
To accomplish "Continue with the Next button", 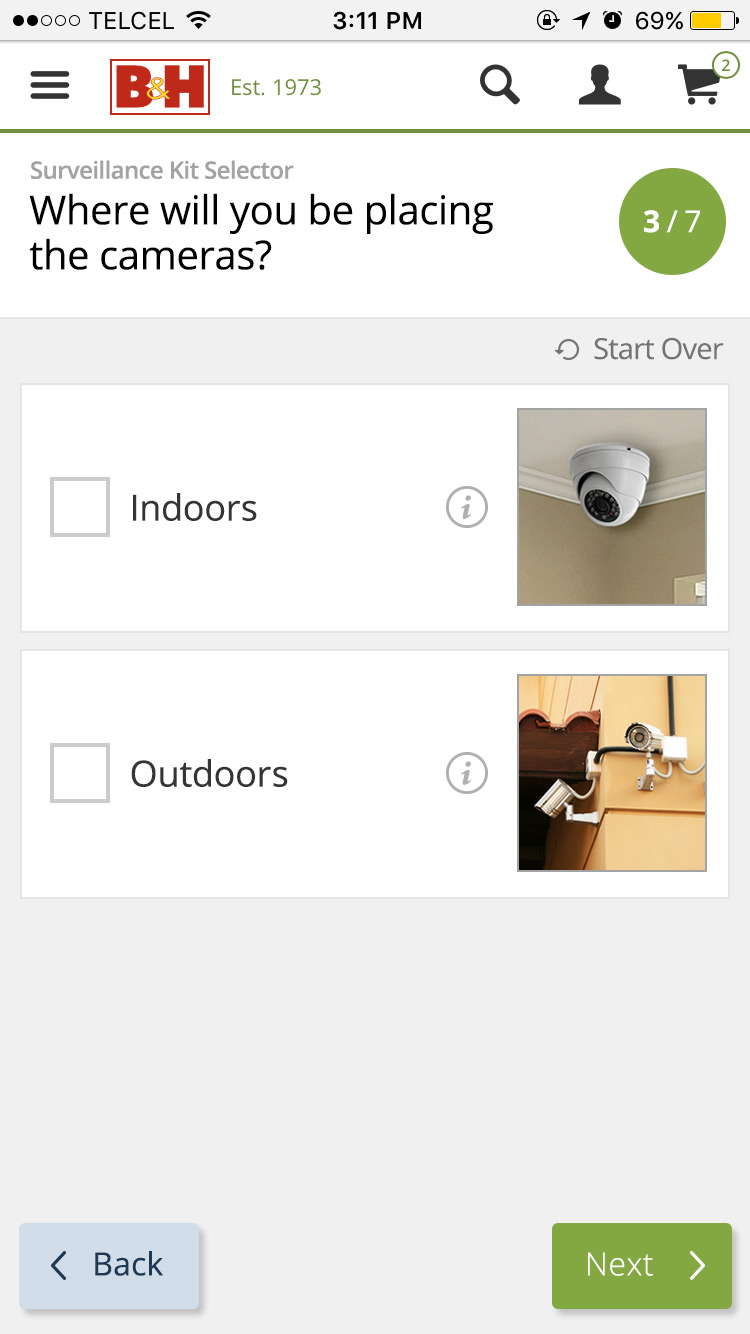I will coord(642,1265).
